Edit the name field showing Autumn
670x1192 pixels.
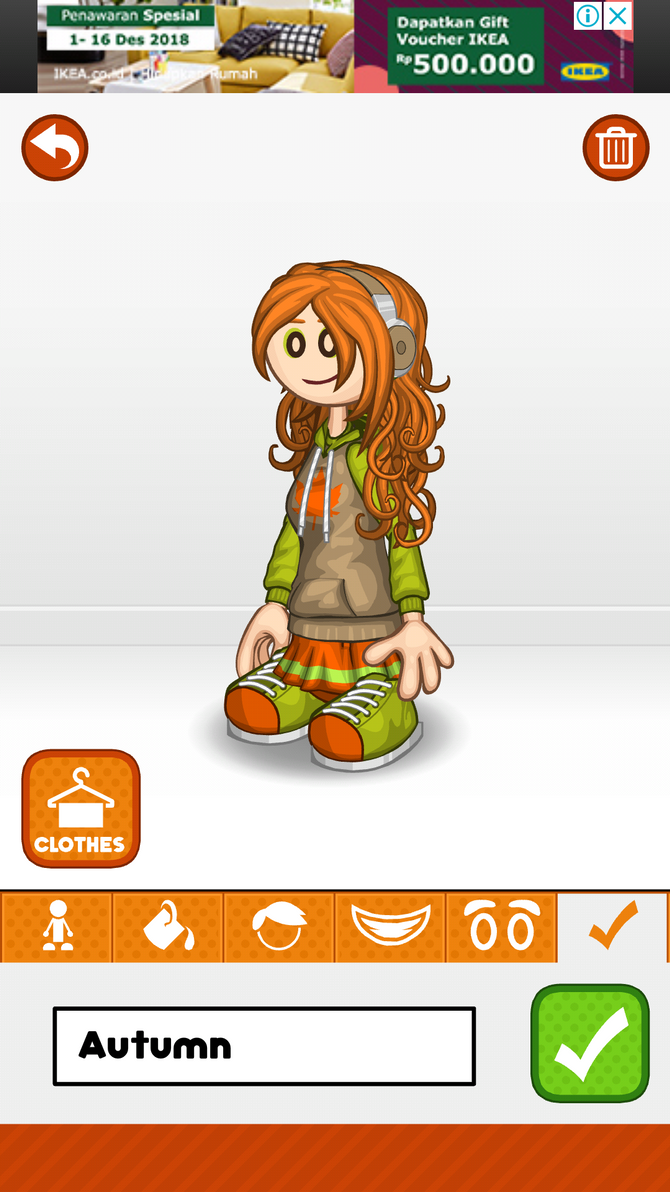pyautogui.click(x=264, y=1046)
